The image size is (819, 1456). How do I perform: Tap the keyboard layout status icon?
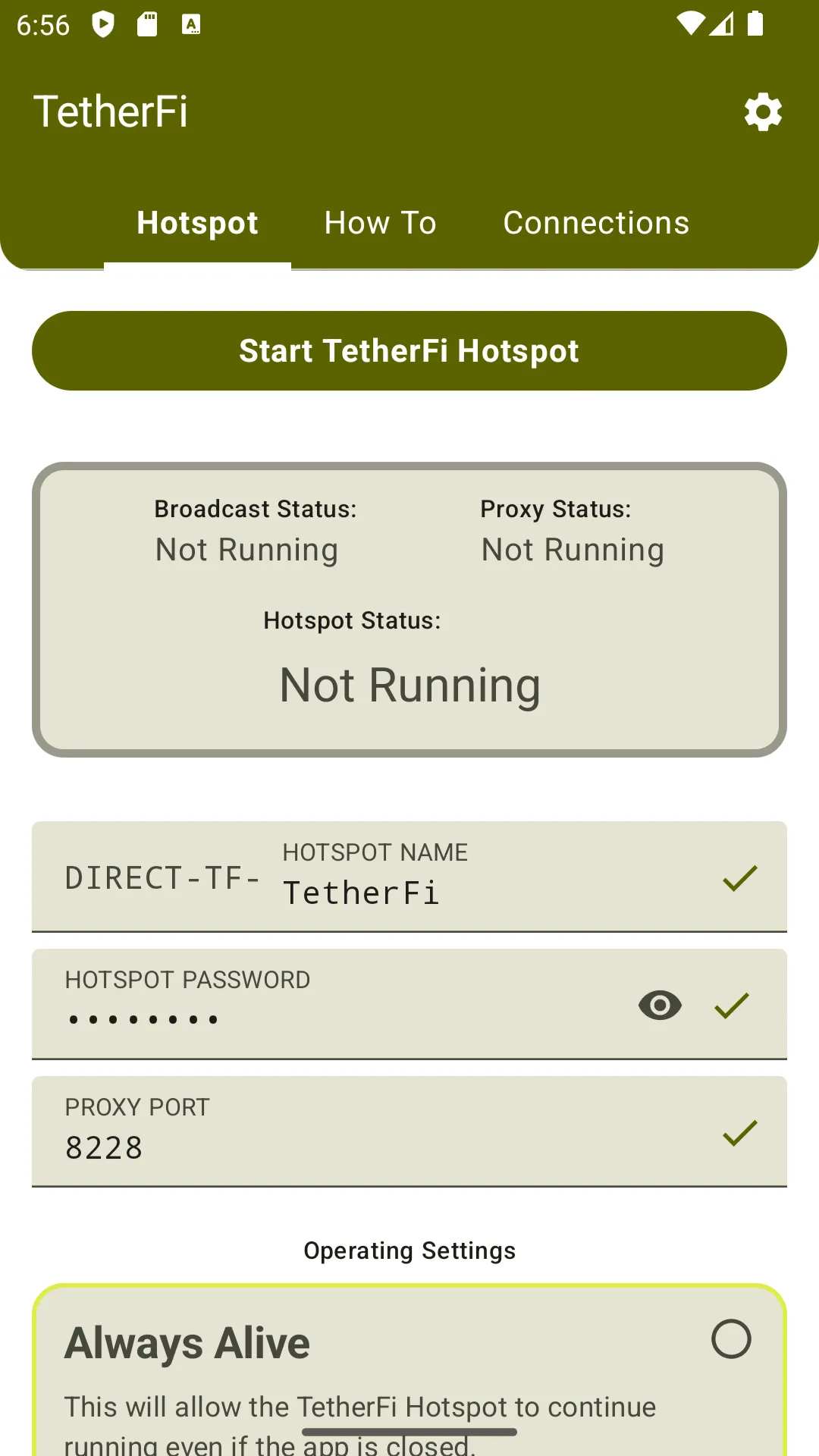click(192, 24)
